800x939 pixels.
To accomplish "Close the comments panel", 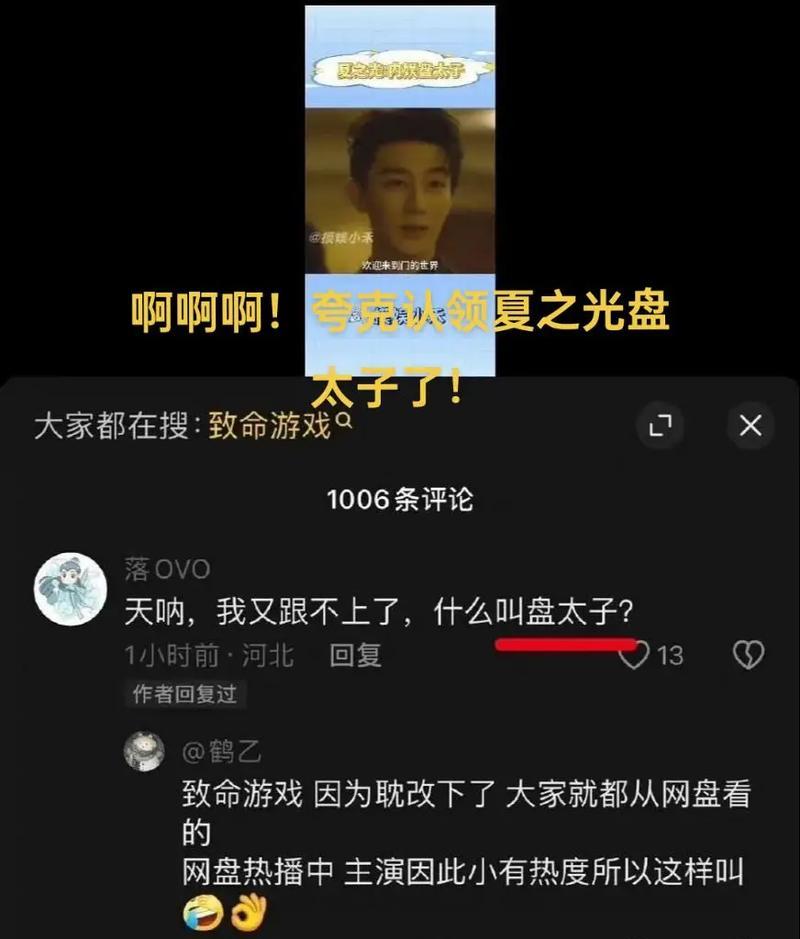I will tap(750, 426).
